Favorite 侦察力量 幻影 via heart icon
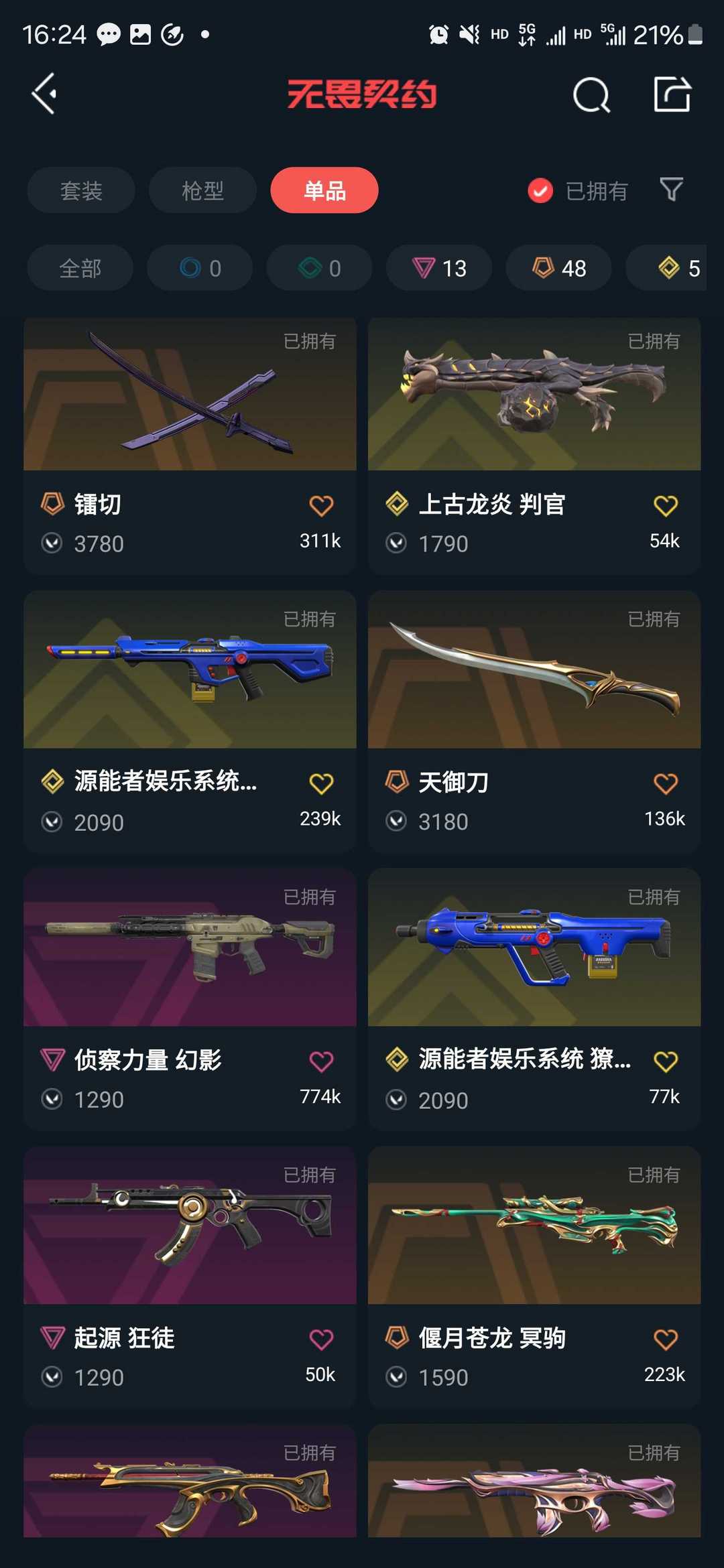The height and width of the screenshot is (1568, 724). click(321, 1061)
